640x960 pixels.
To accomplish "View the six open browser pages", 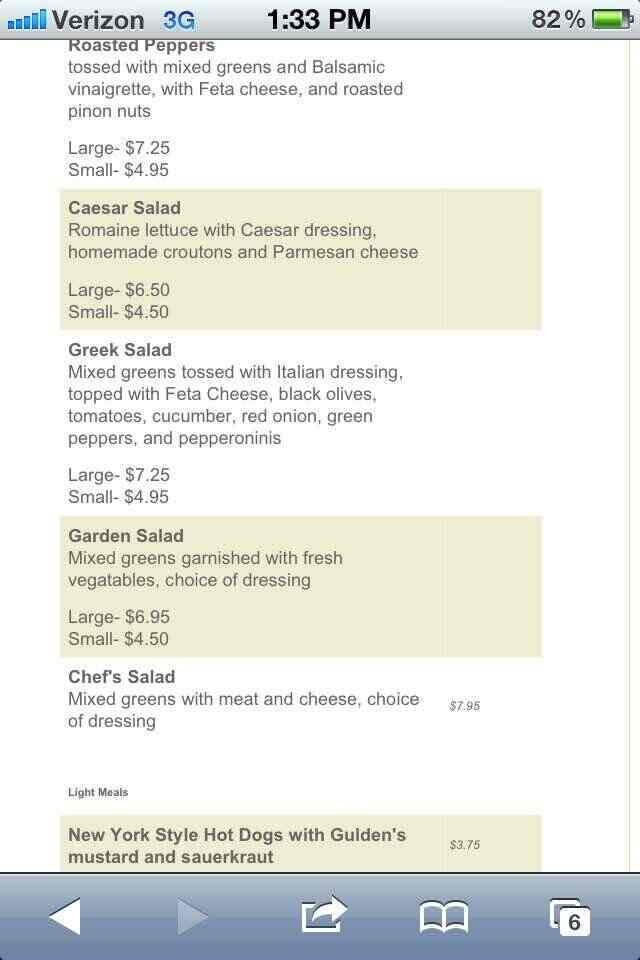I will 570,916.
